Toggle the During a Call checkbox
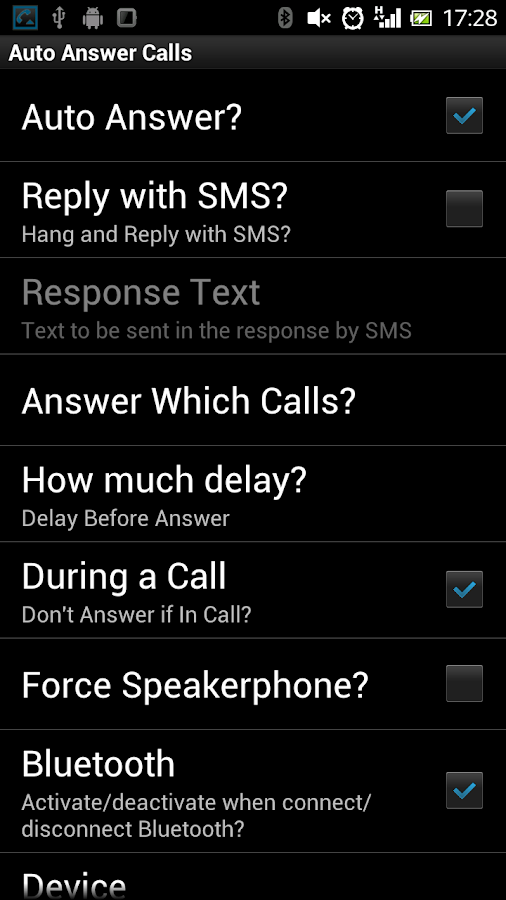The image size is (506, 900). pos(464,589)
